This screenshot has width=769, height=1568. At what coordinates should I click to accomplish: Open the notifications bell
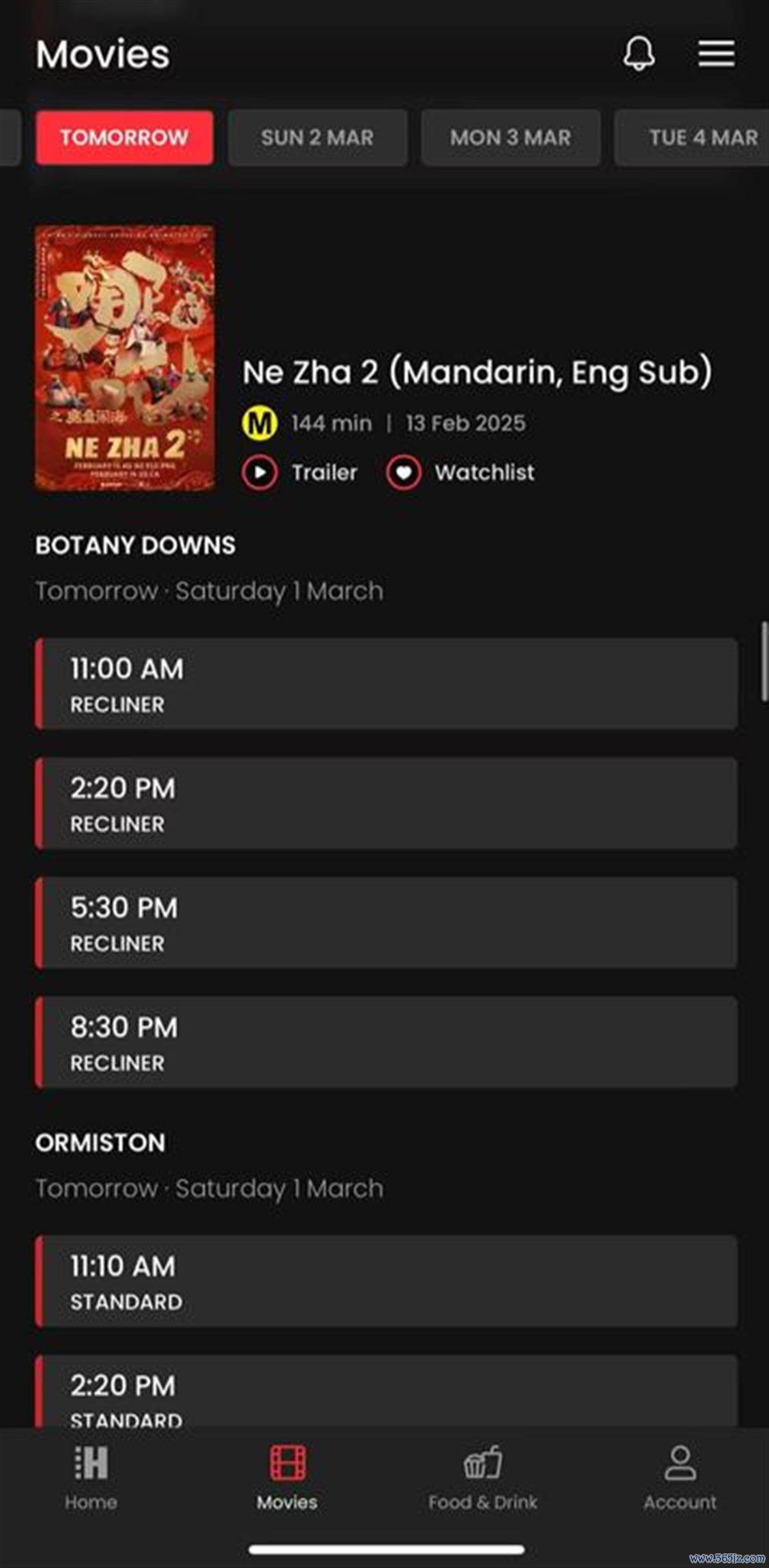point(639,53)
